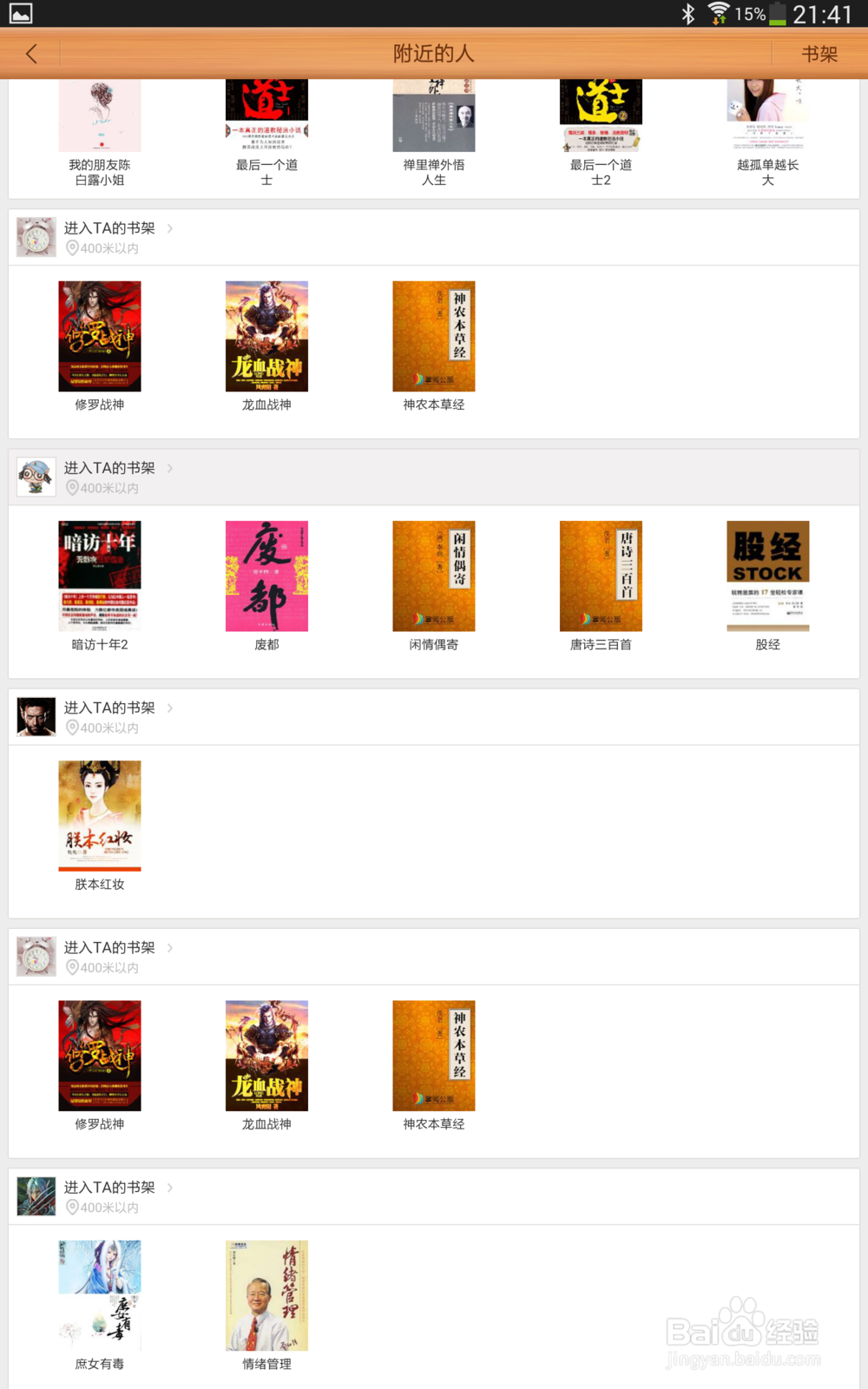Open the 股经 STOCK book cover

768,576
